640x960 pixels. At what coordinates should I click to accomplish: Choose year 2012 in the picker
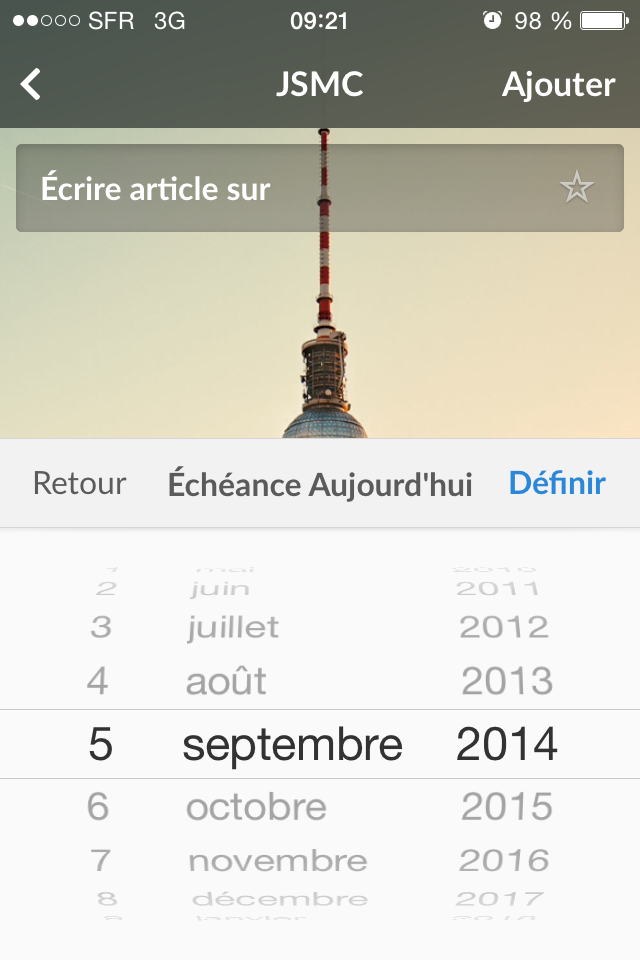tap(504, 628)
